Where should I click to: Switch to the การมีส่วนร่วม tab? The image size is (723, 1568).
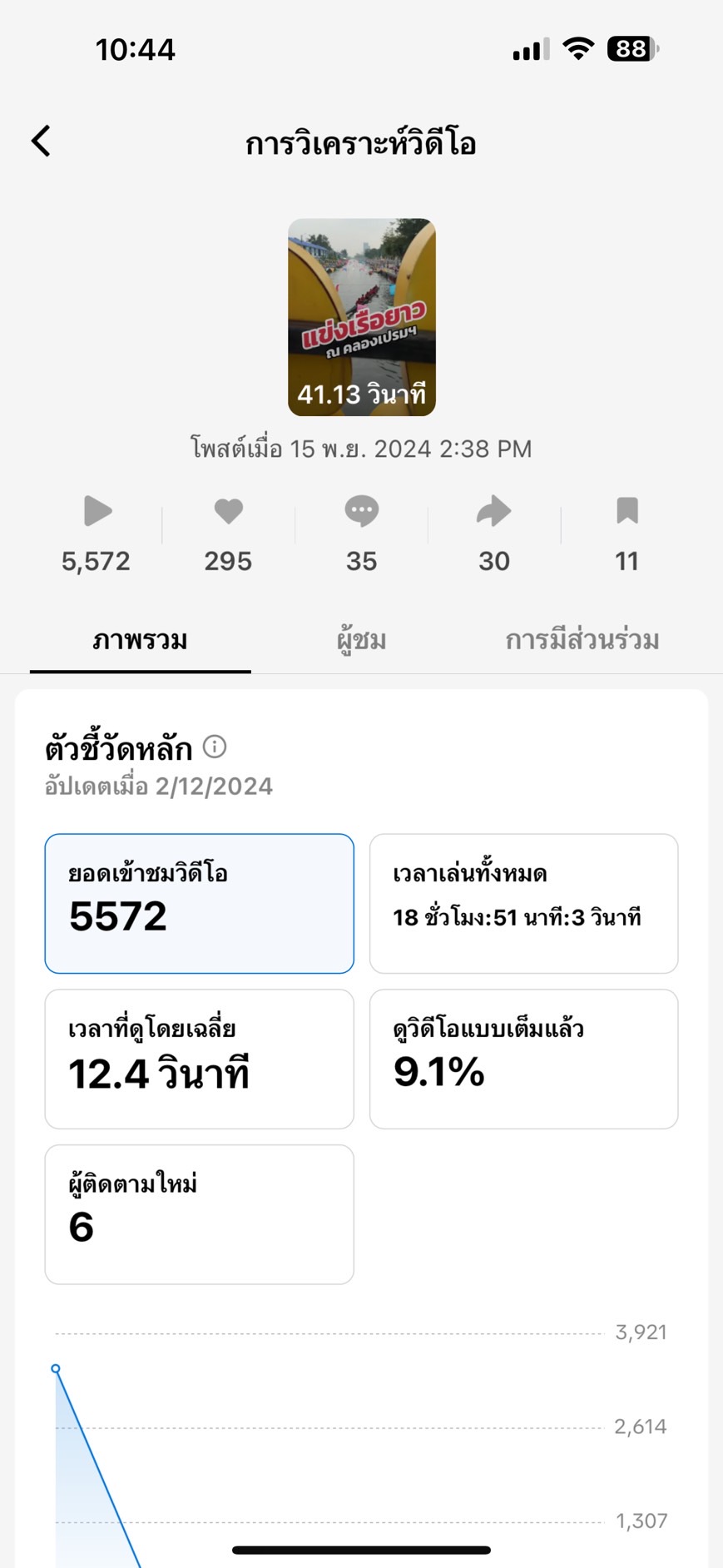(582, 640)
